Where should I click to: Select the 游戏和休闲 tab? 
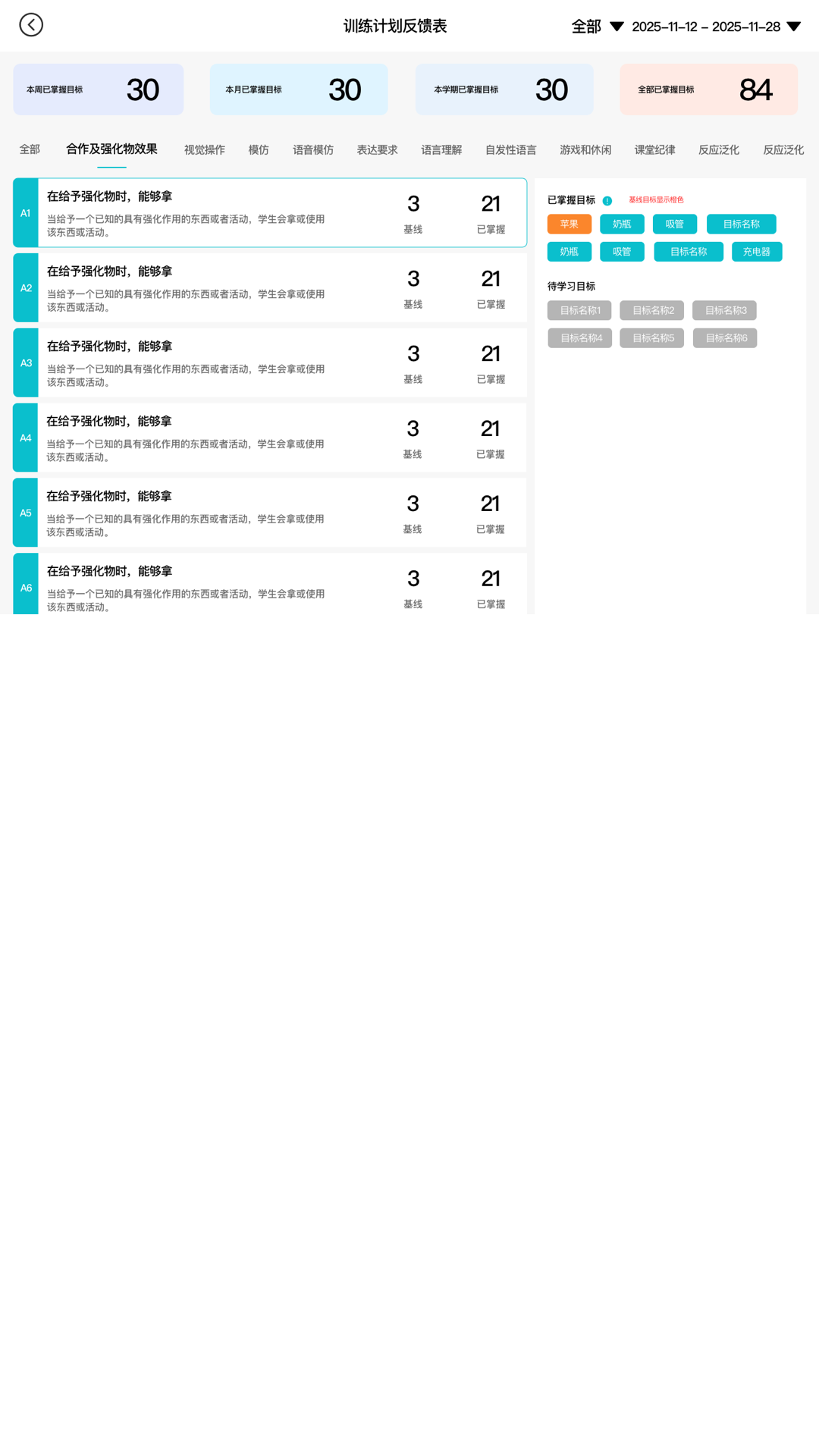(x=585, y=149)
